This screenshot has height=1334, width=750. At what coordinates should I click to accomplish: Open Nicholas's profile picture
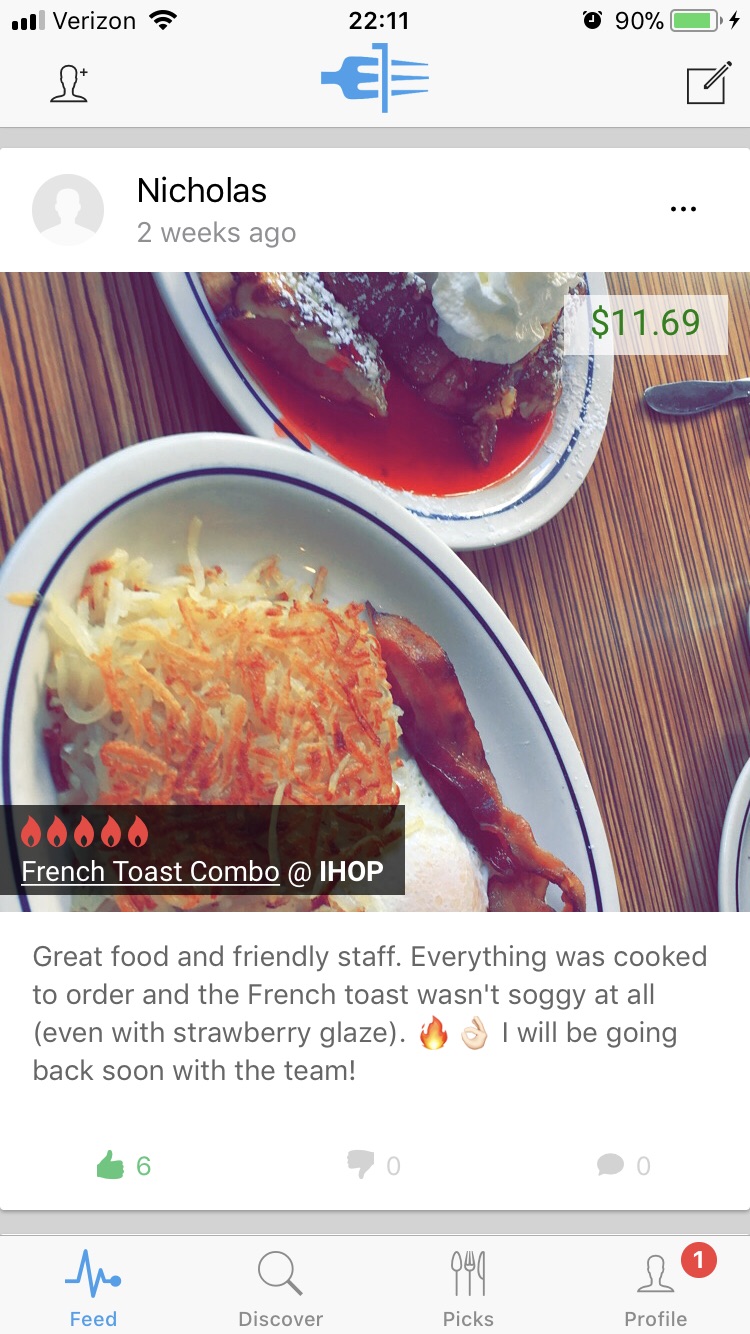(68, 210)
